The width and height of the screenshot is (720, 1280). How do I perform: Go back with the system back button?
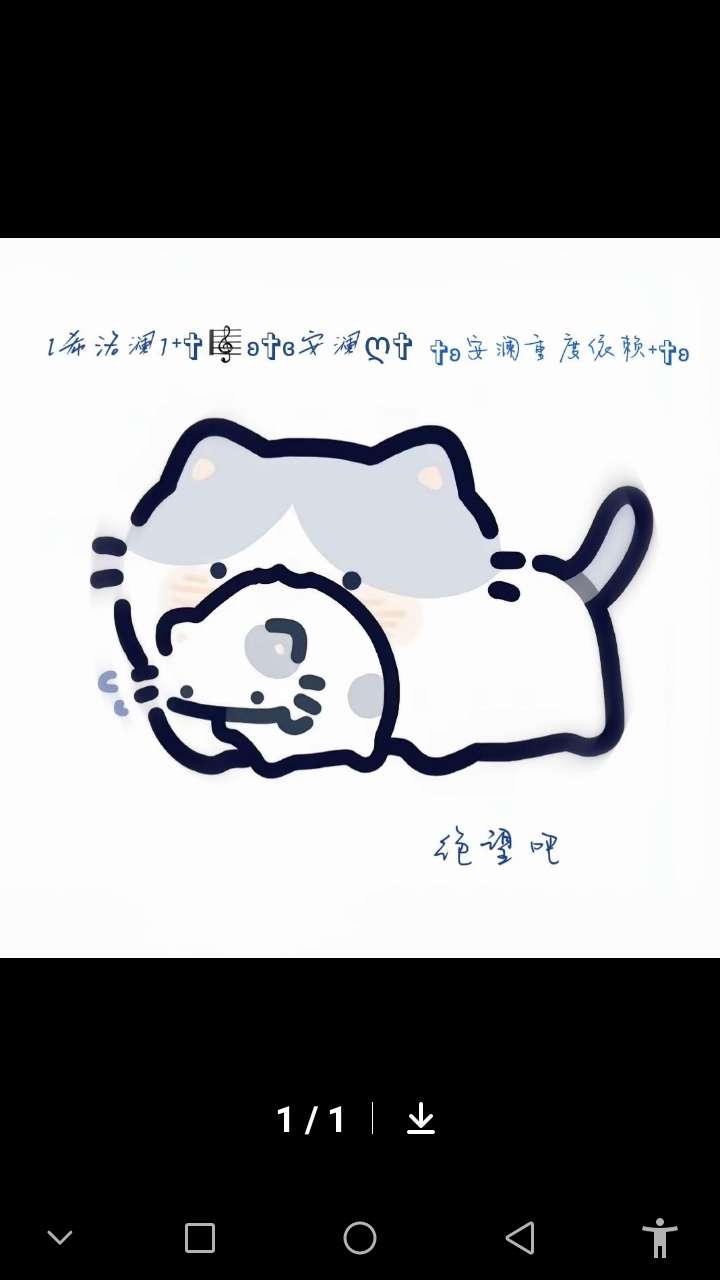point(520,1238)
